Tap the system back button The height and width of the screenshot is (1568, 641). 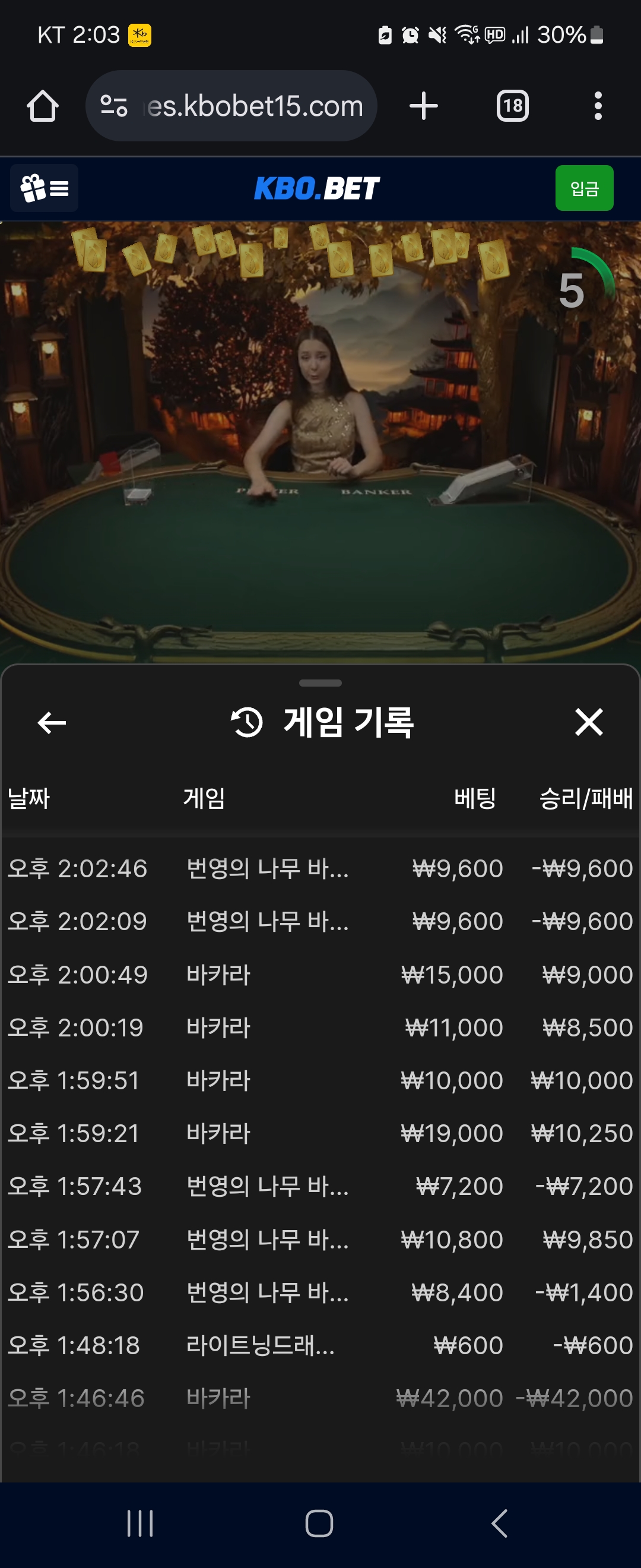point(499,1523)
